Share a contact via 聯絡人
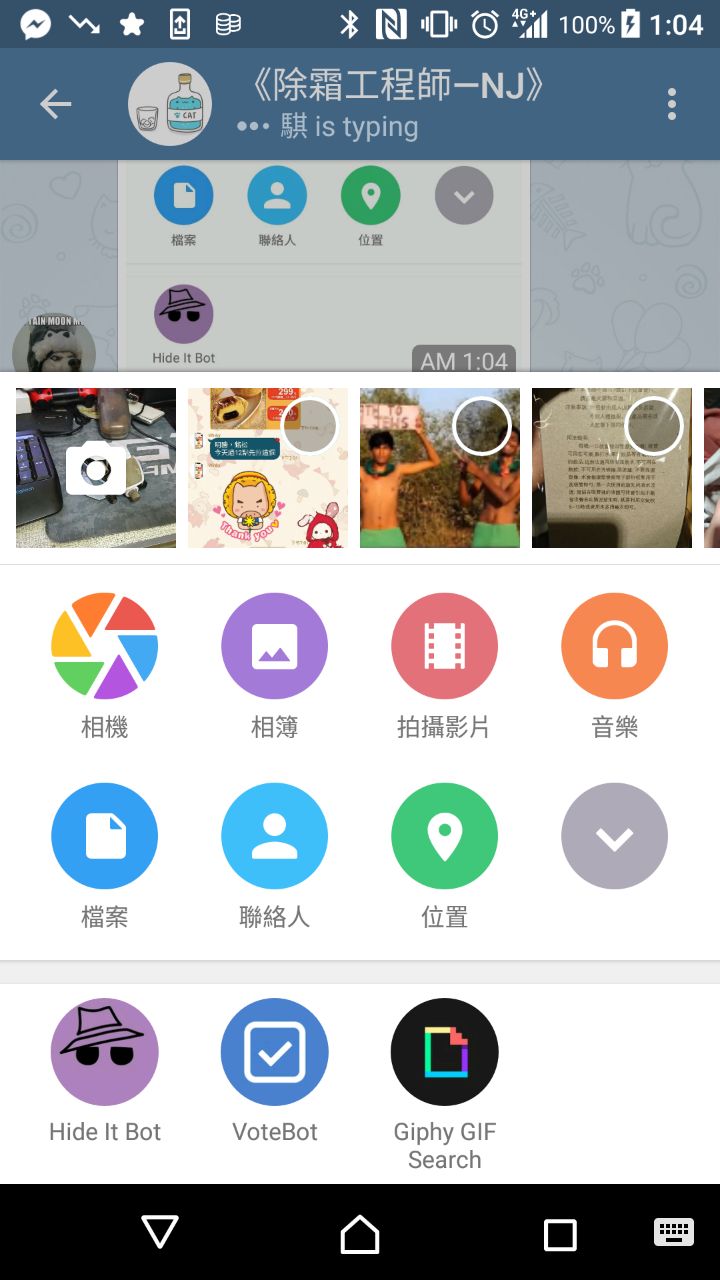The width and height of the screenshot is (720, 1280). [274, 836]
